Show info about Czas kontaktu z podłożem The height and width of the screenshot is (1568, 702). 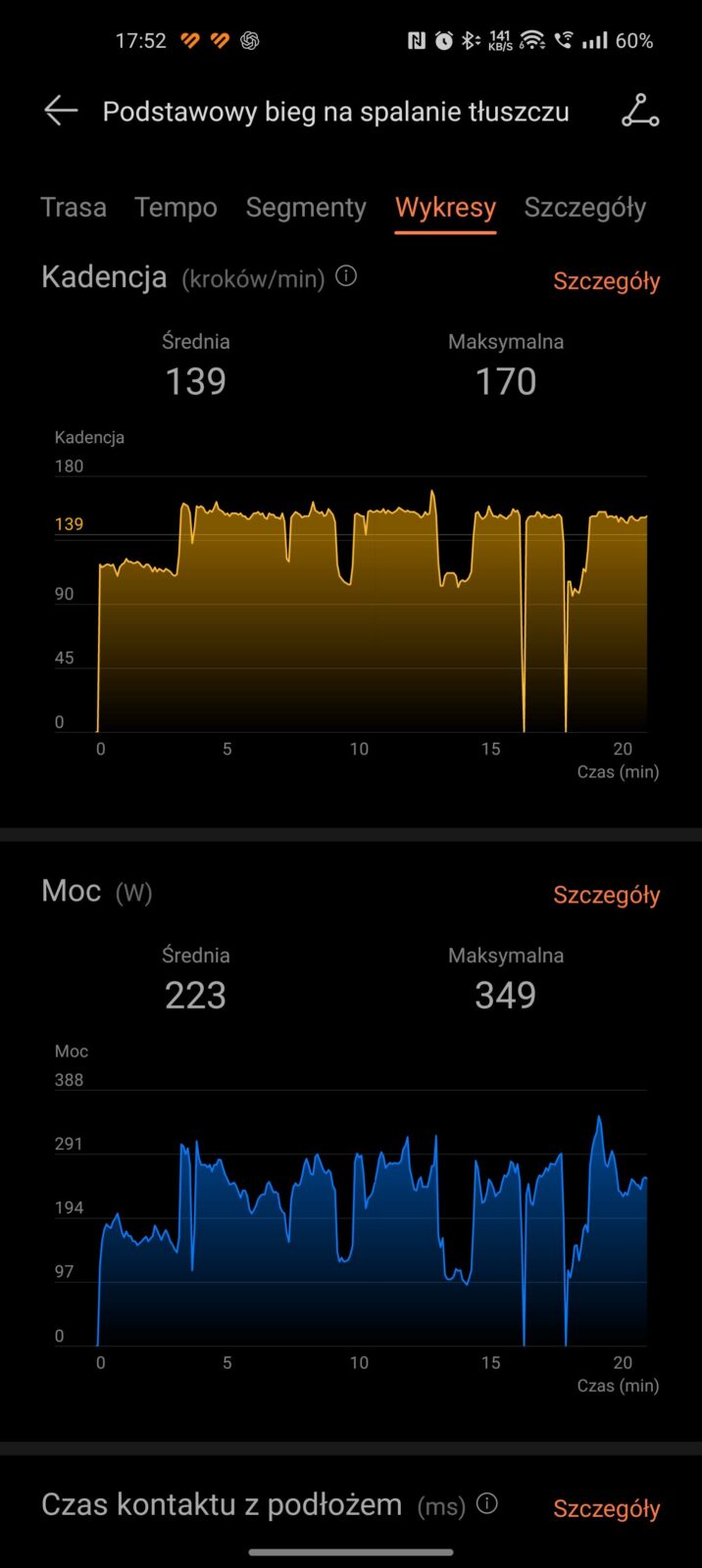487,1504
